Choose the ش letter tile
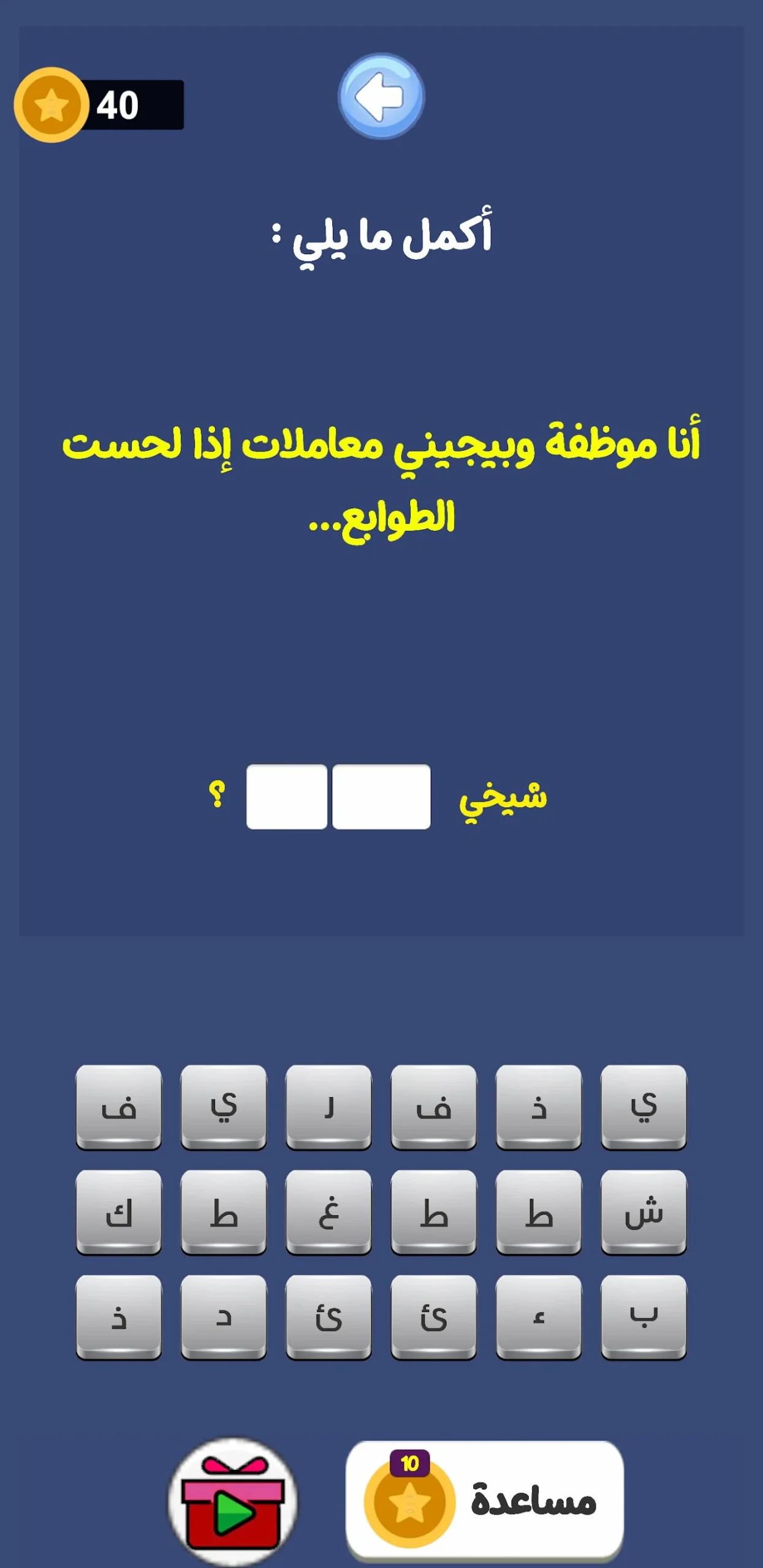The width and height of the screenshot is (763, 1568). click(x=643, y=1212)
